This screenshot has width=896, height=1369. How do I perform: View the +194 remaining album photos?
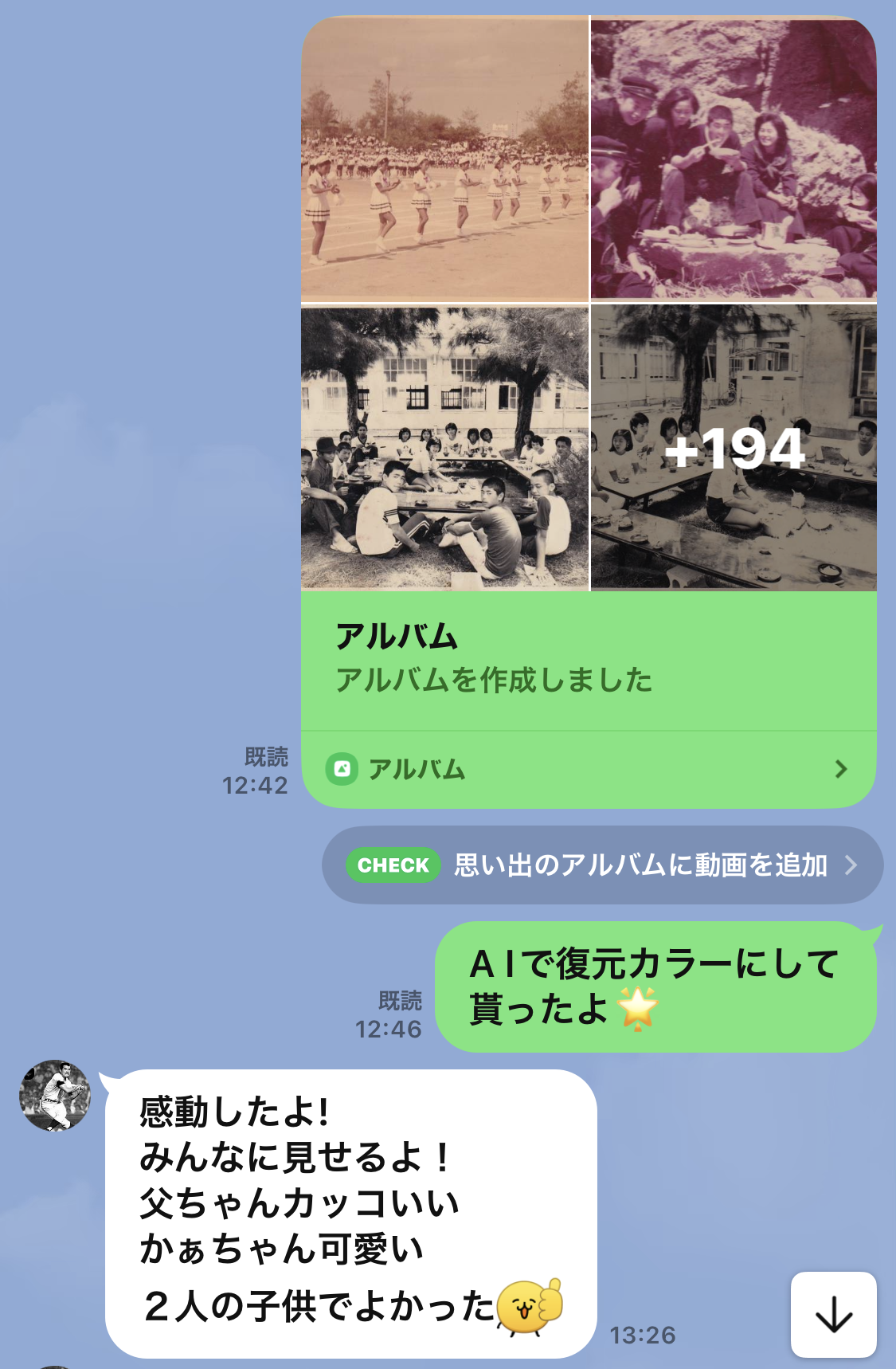click(x=734, y=448)
